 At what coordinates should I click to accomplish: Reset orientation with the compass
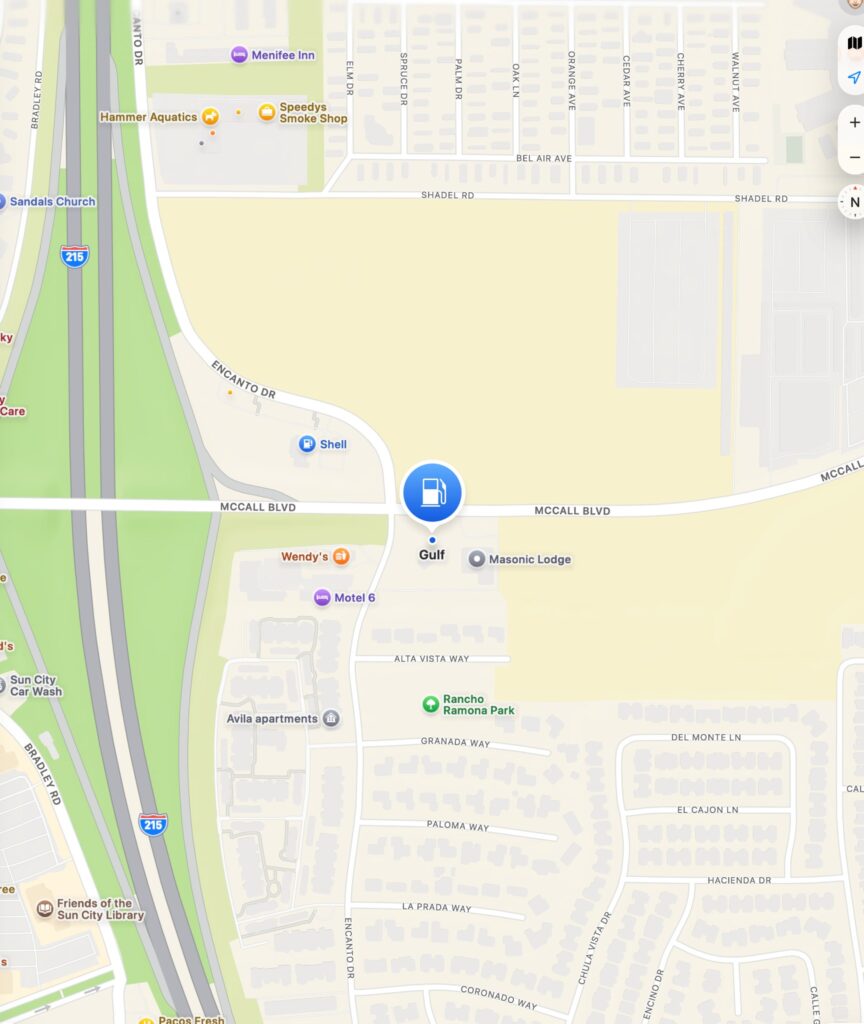[x=853, y=202]
